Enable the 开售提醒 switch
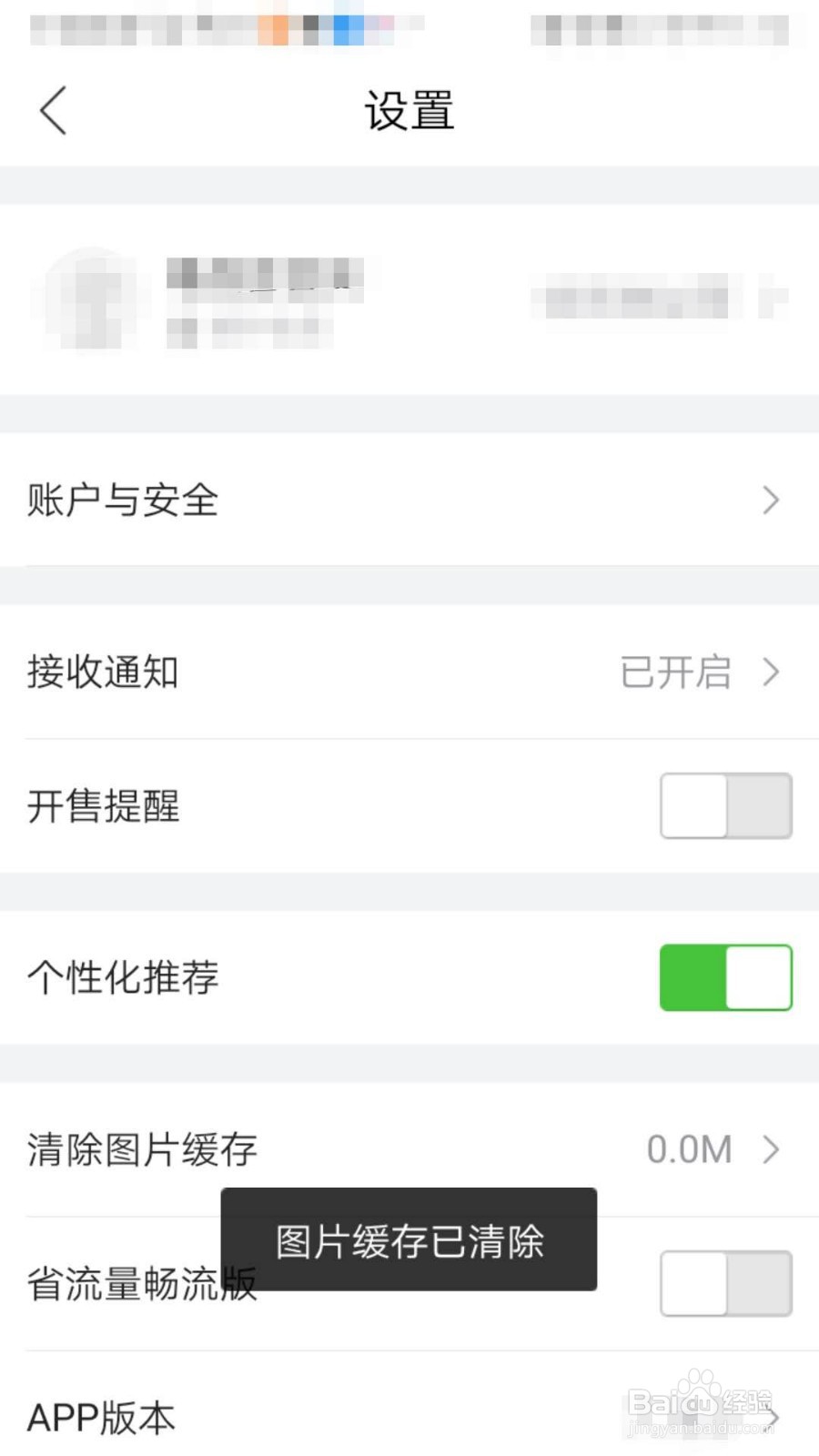This screenshot has width=819, height=1456. pyautogui.click(x=725, y=806)
